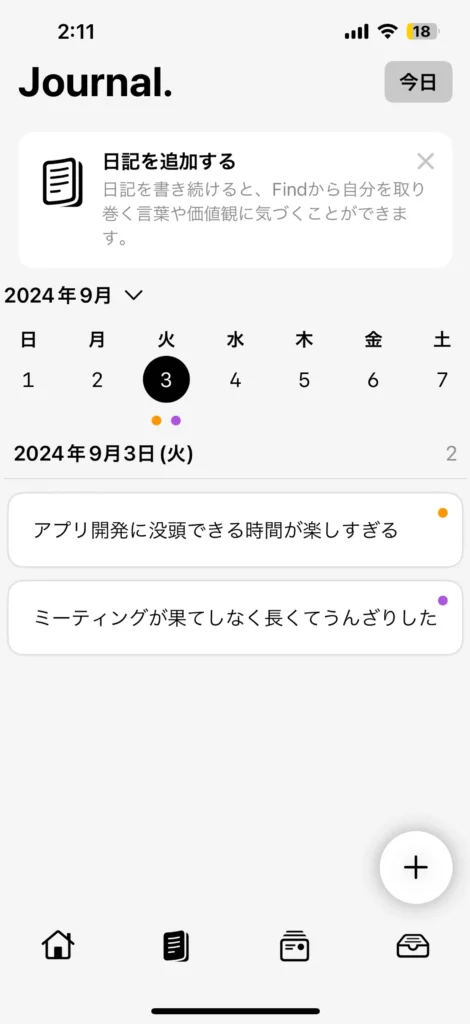Open the inbox tray tab
Screen dimensions: 470x1024
(x=413, y=946)
